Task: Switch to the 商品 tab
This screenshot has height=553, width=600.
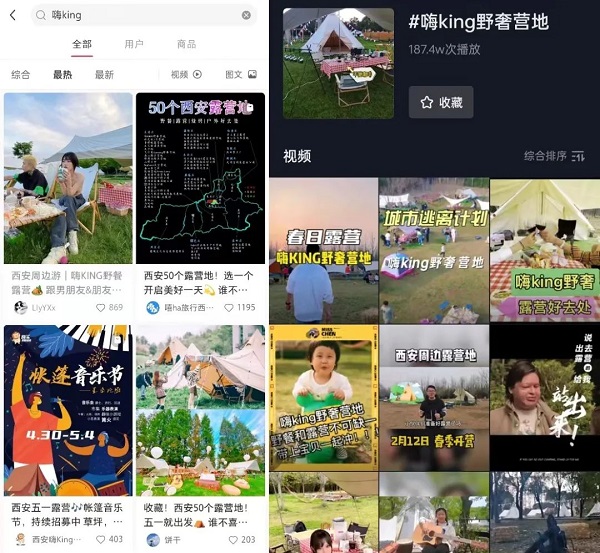Action: point(186,44)
